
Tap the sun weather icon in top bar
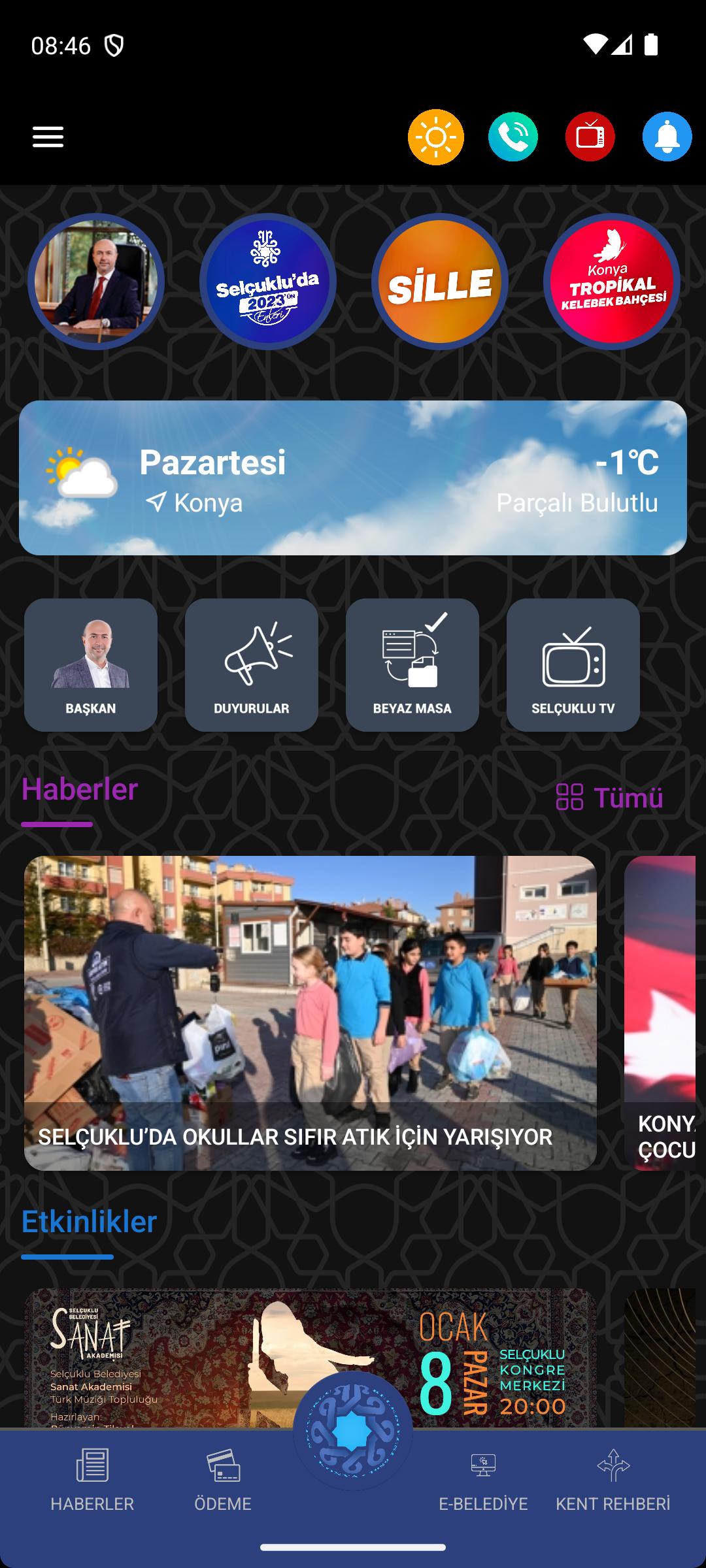point(436,137)
